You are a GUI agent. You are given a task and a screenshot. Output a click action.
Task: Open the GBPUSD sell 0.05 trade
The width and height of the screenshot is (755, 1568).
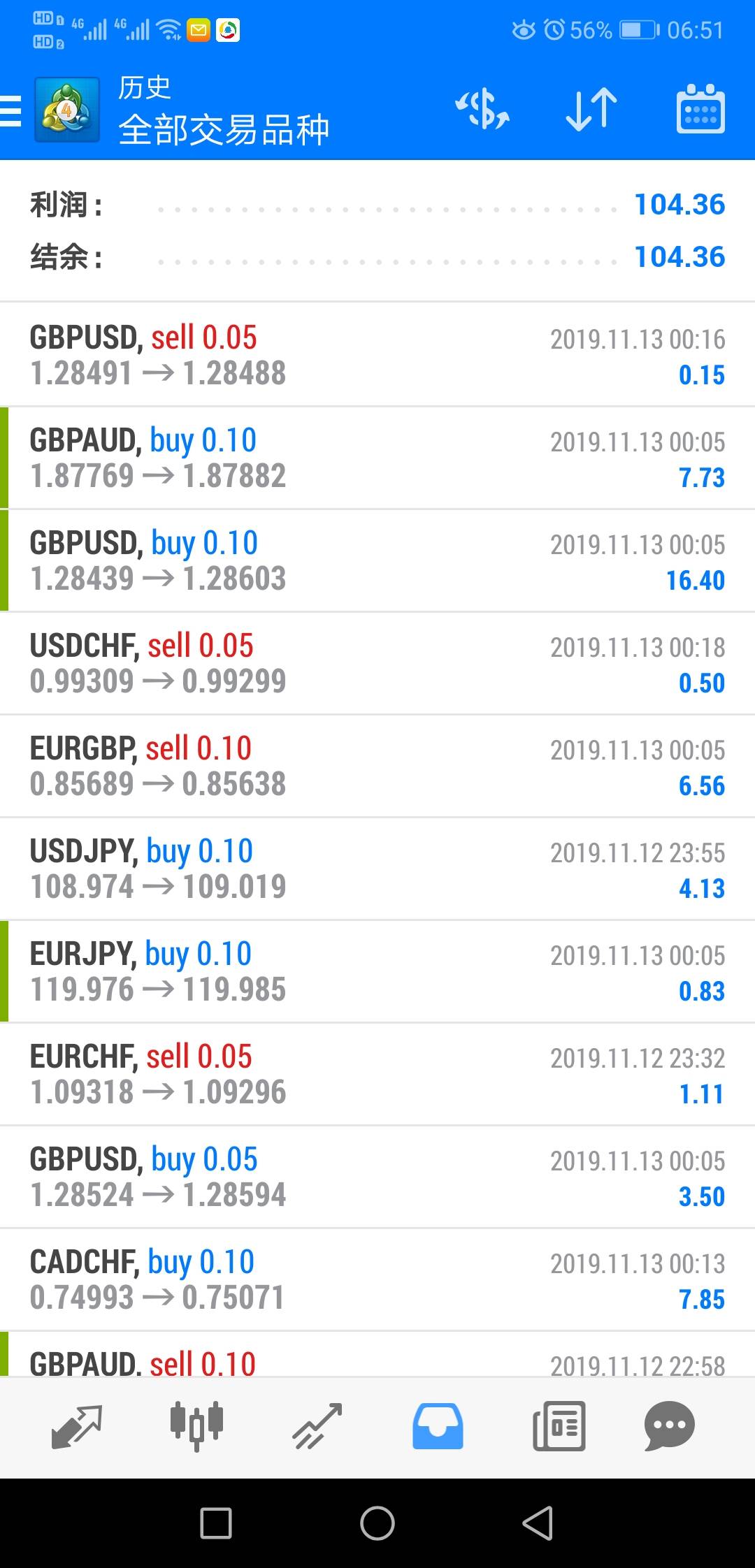point(377,355)
